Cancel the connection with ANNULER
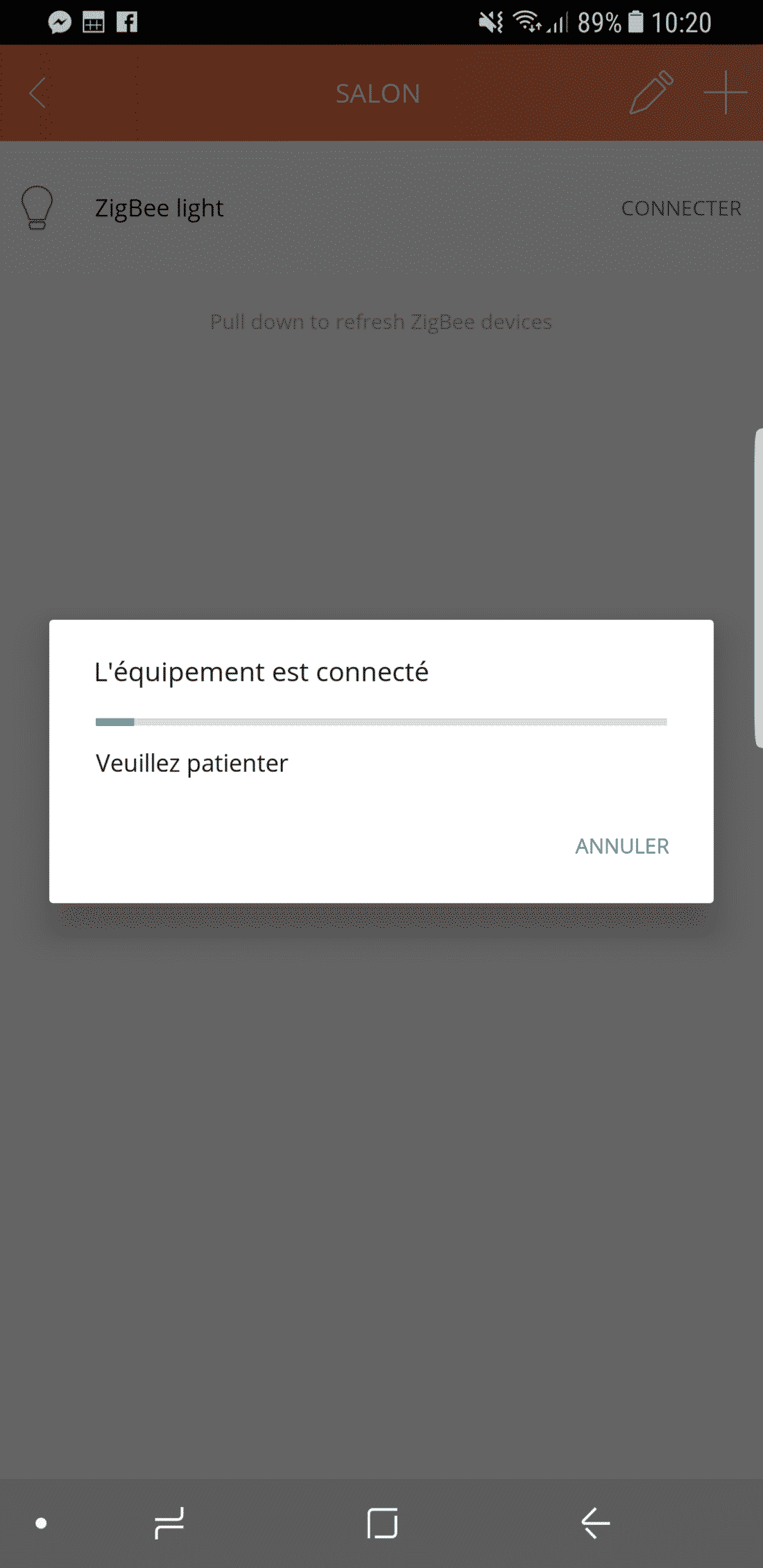This screenshot has height=1568, width=763. click(x=621, y=846)
